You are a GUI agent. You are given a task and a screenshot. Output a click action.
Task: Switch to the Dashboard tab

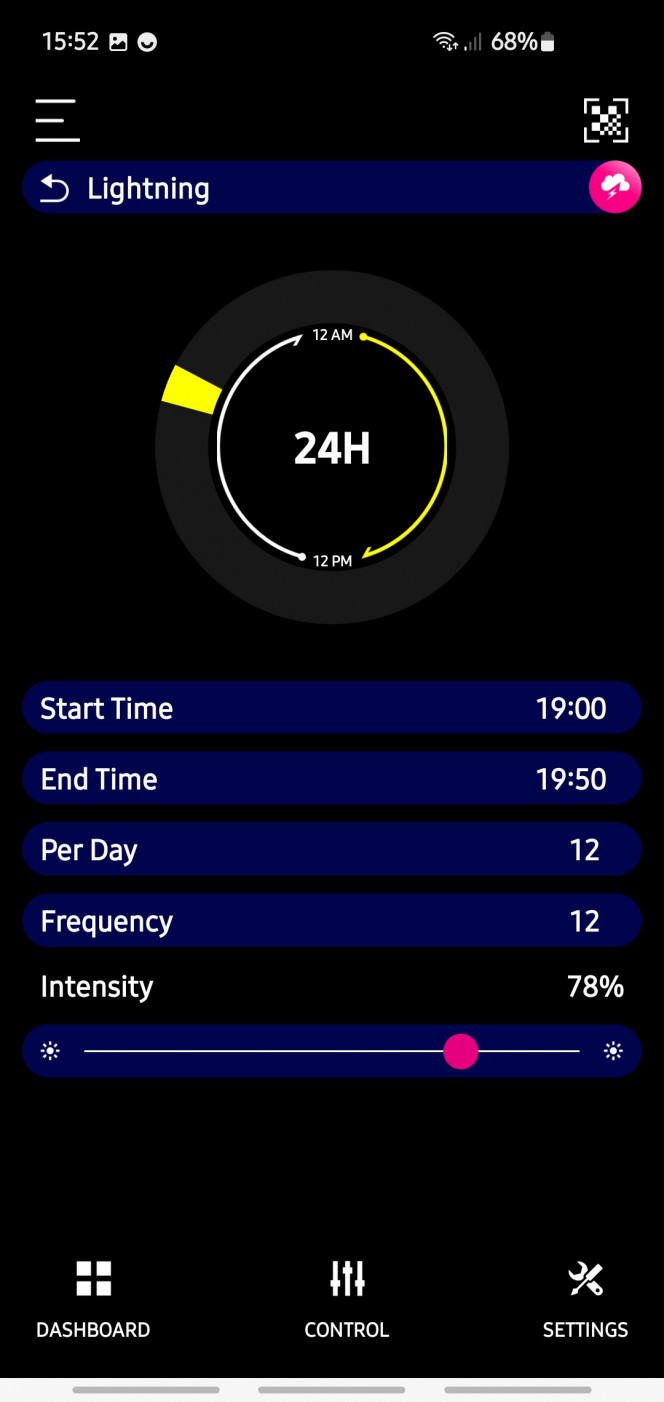click(x=93, y=1299)
